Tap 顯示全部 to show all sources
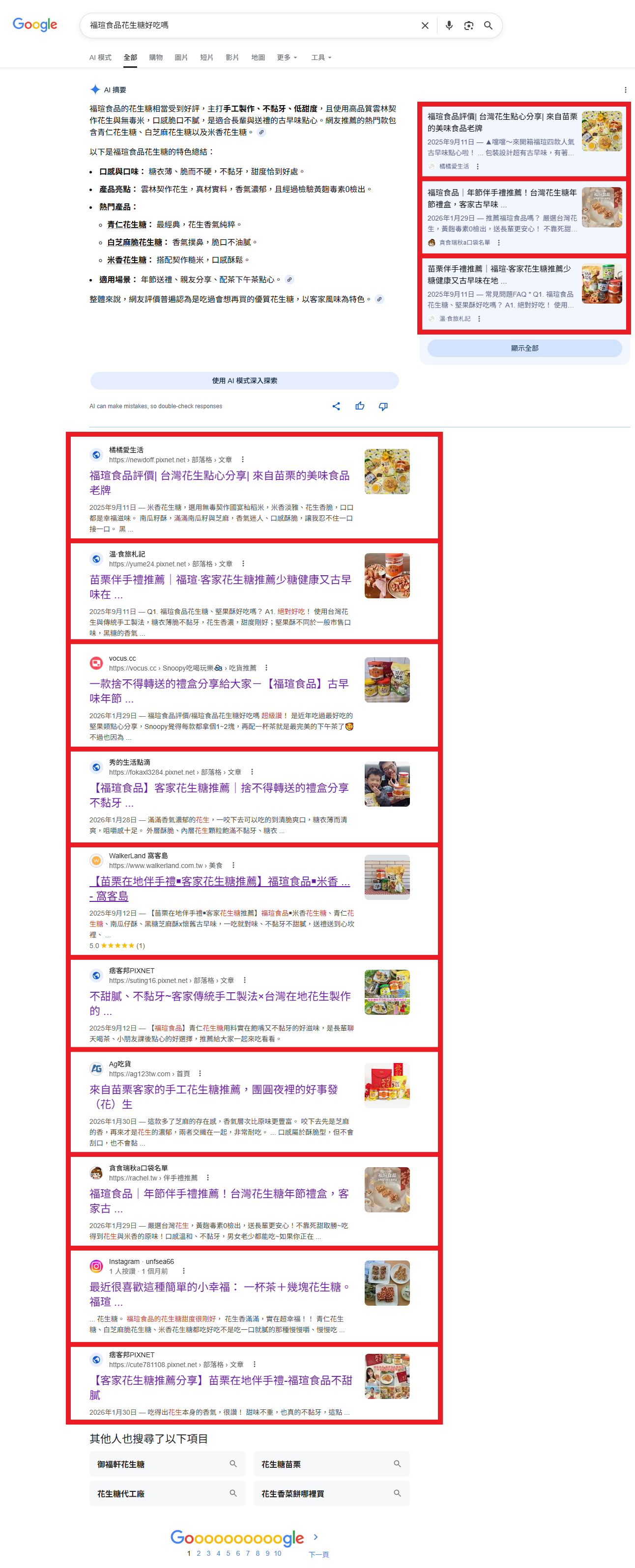The height and width of the screenshot is (1568, 635). click(x=524, y=348)
